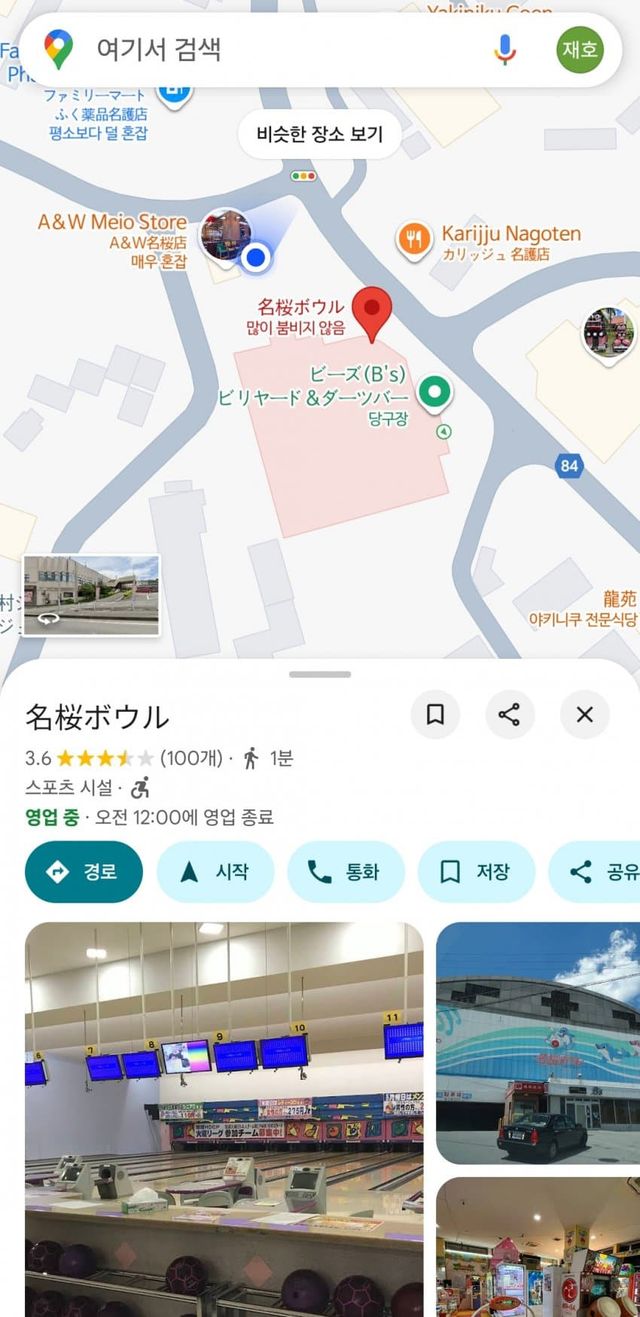This screenshot has width=640, height=1317.
Task: Tap the ビーズ(B's) billiards bar marker
Action: [434, 392]
